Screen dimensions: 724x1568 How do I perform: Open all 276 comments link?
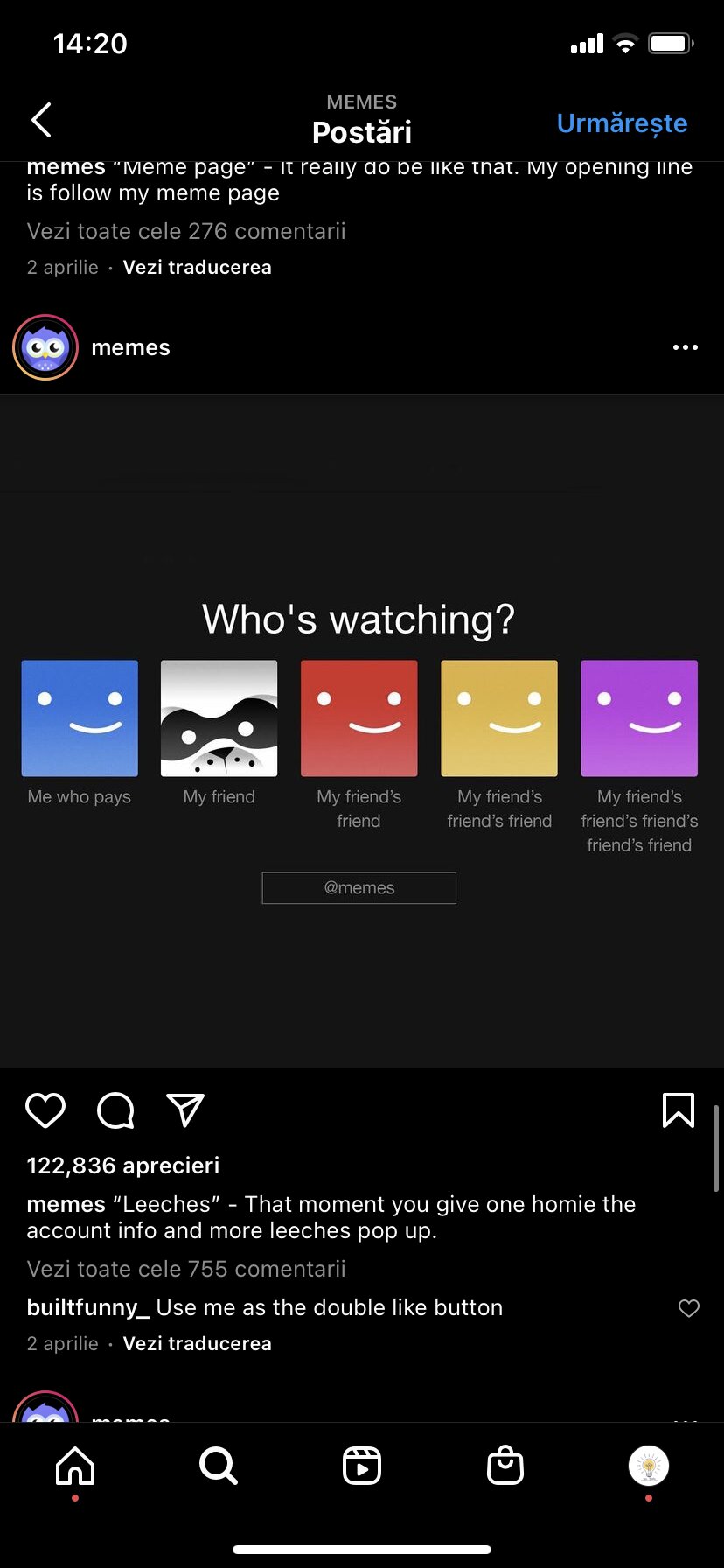[x=186, y=231]
